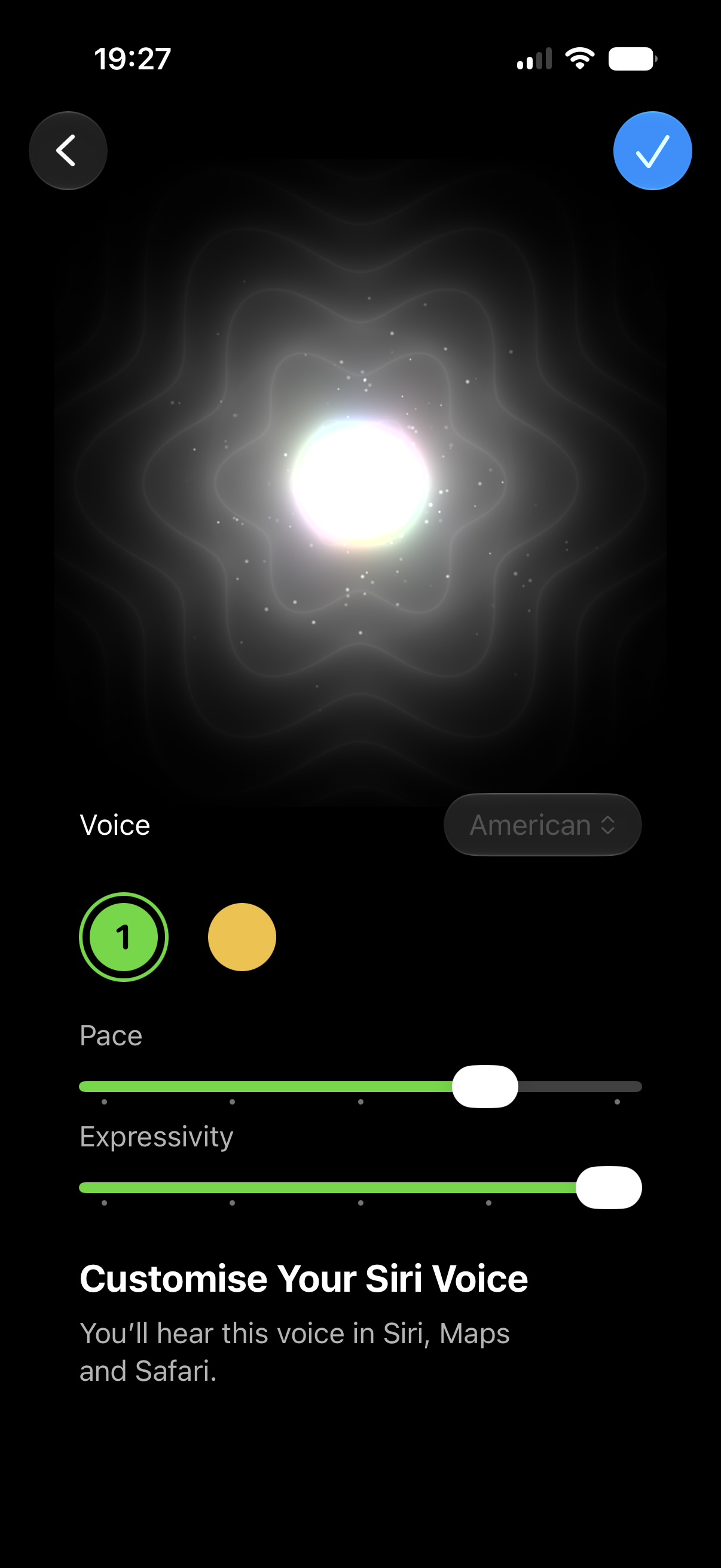Open the American accent dropdown
This screenshot has width=721, height=1568.
click(542, 825)
